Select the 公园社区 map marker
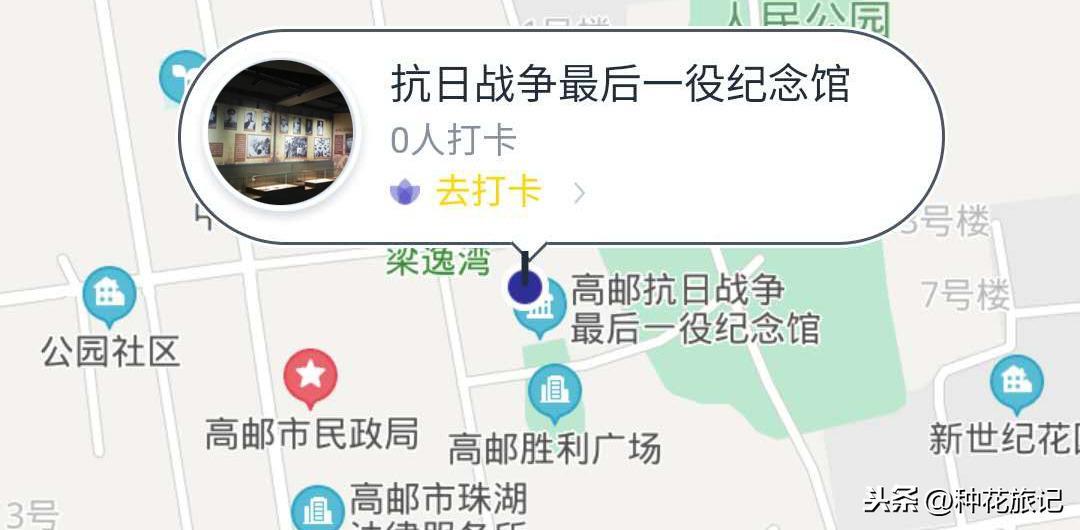Image resolution: width=1080 pixels, height=530 pixels. coord(110,294)
